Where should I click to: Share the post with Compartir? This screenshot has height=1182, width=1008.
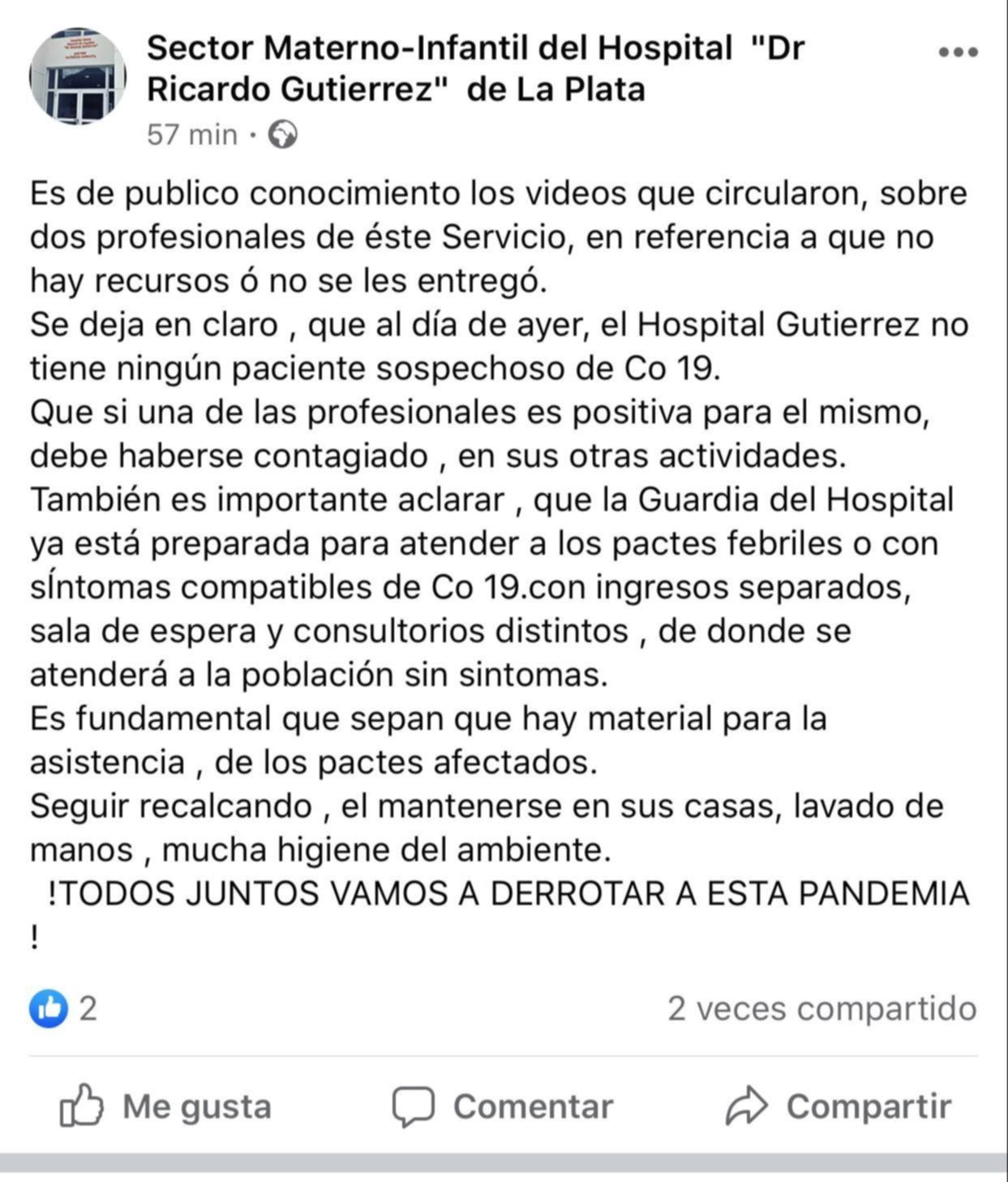(x=839, y=1107)
